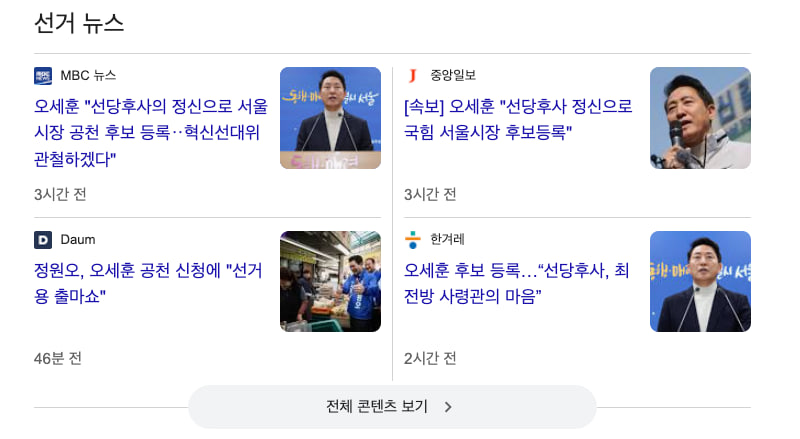The width and height of the screenshot is (800, 439).
Task: Open the Daum article market photo thumbnail
Action: click(330, 282)
